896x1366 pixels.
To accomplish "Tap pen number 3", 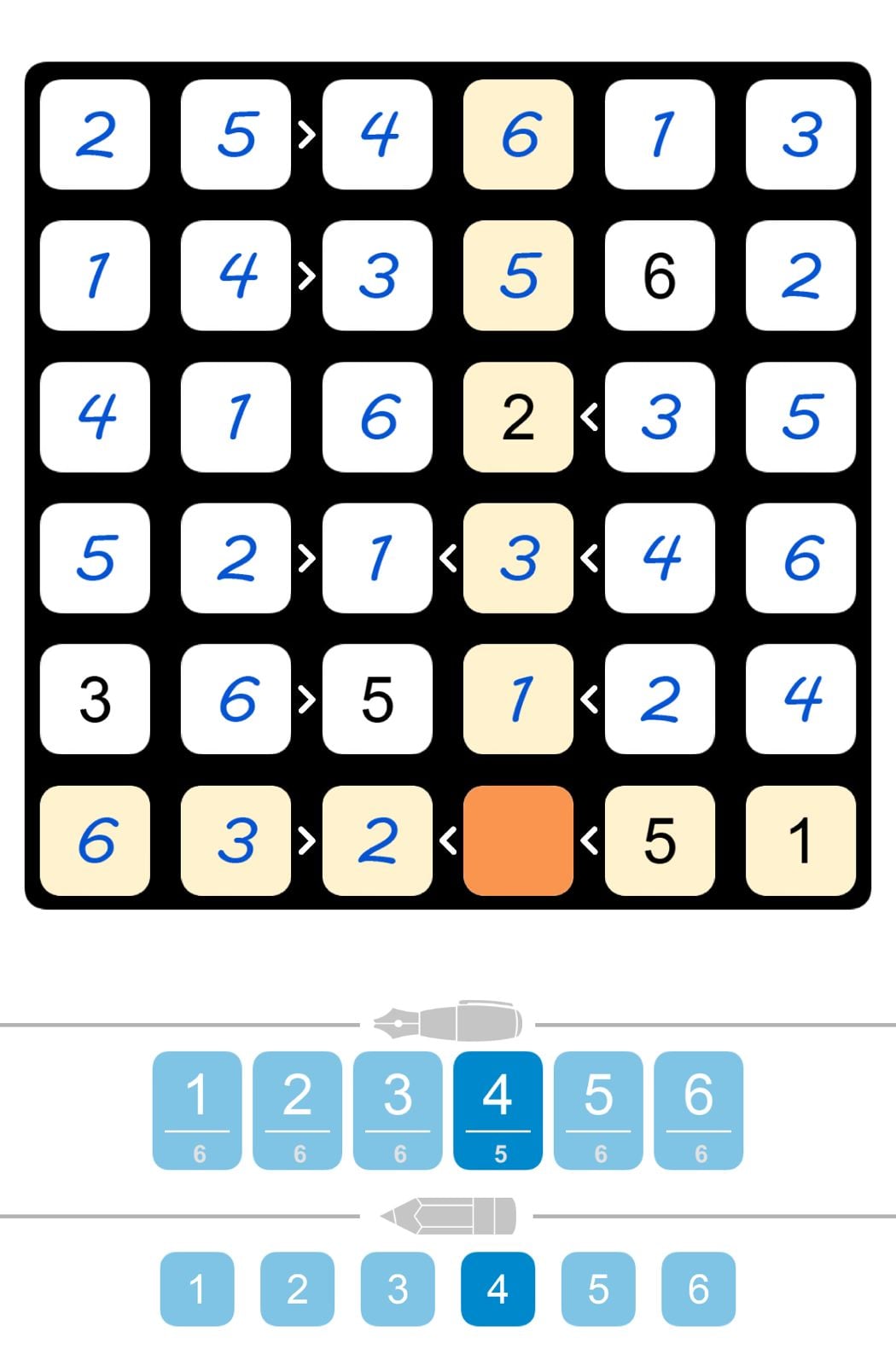I will pyautogui.click(x=398, y=1109).
